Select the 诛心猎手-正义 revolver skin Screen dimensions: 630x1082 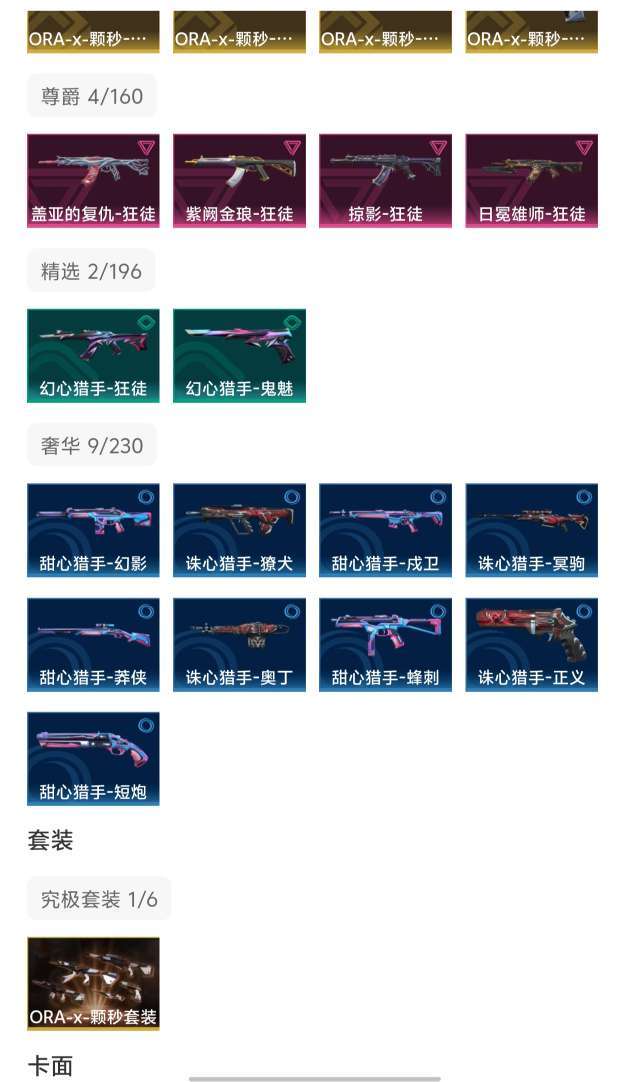click(532, 645)
